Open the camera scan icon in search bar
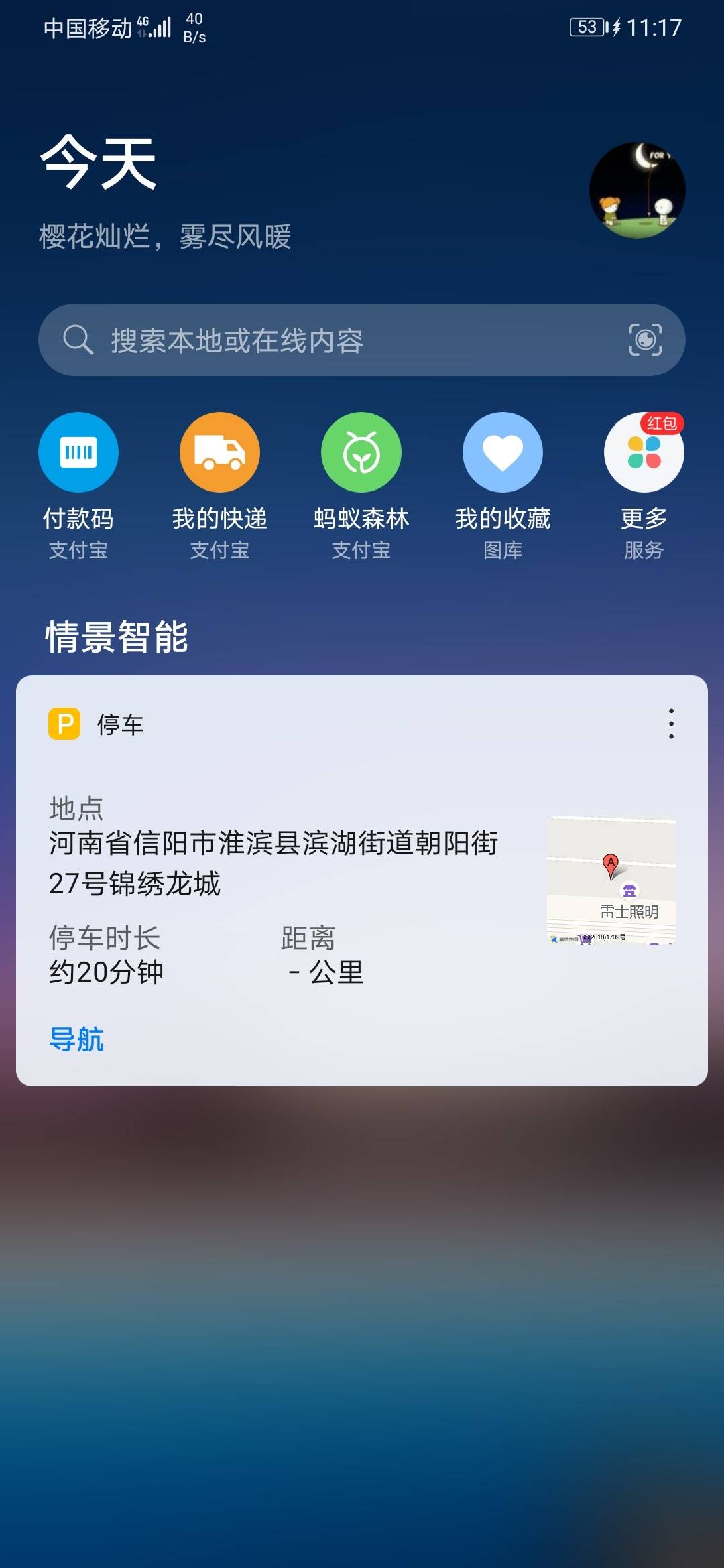Screen dimensions: 724x1568 (x=645, y=340)
